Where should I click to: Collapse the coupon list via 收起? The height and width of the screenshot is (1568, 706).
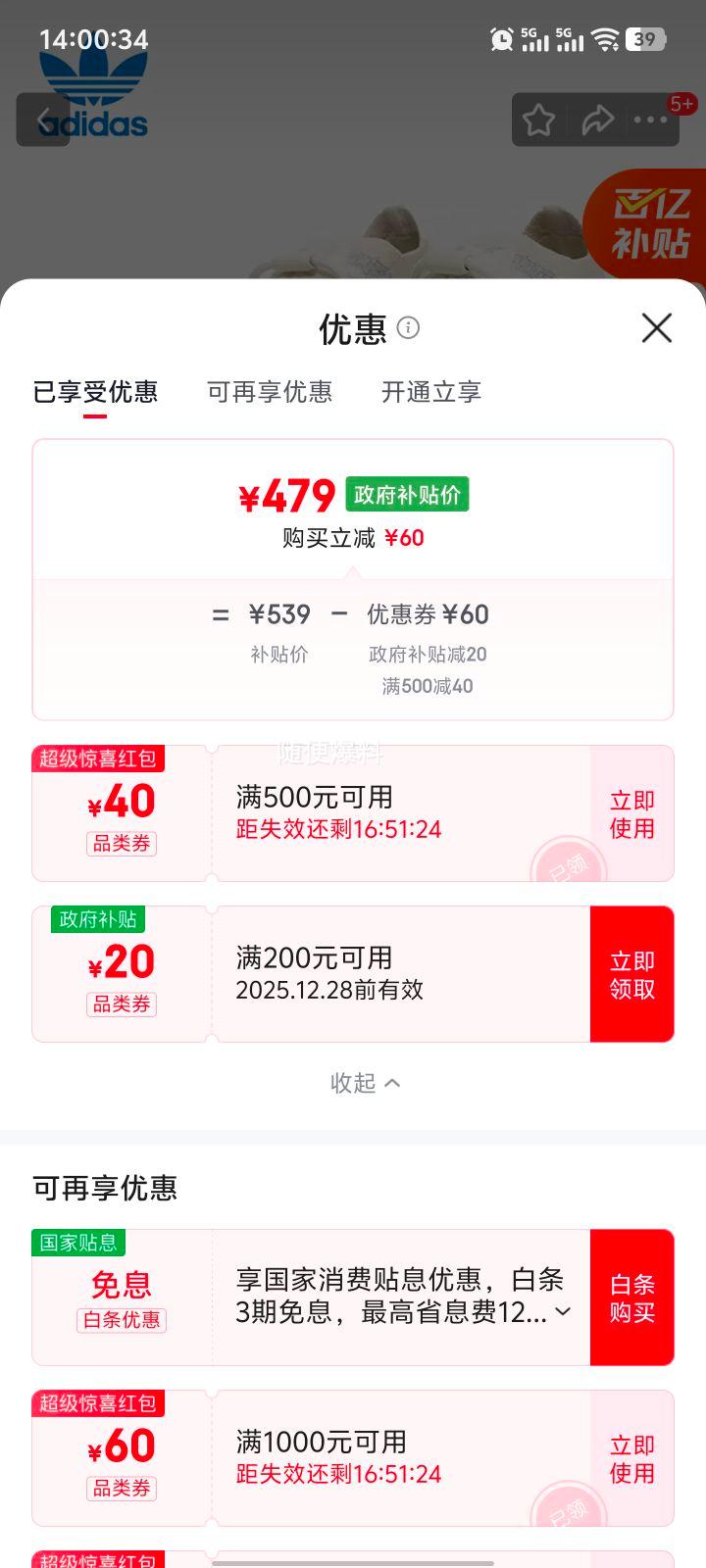(364, 1083)
